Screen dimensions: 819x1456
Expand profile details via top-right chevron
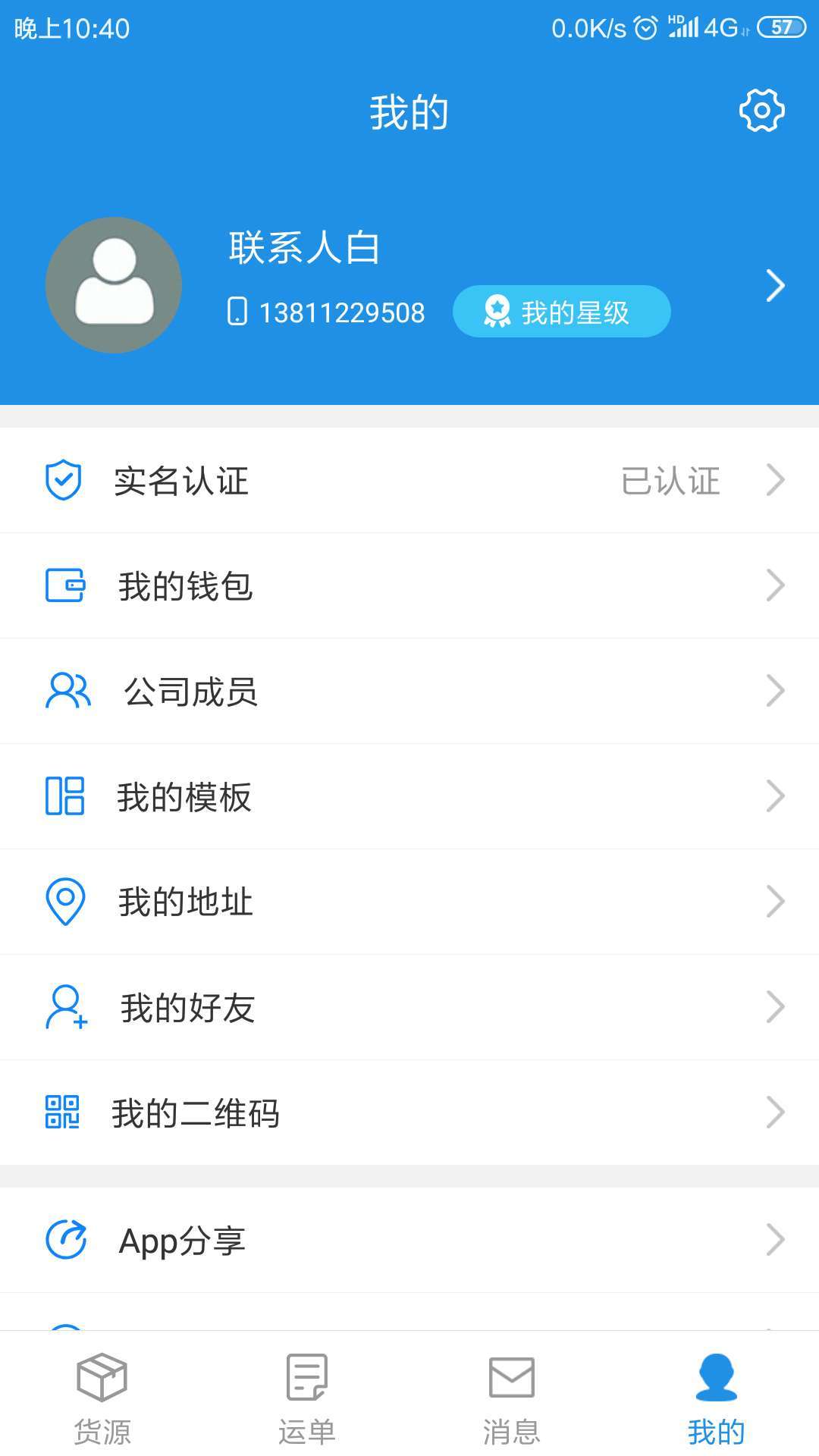click(x=775, y=284)
